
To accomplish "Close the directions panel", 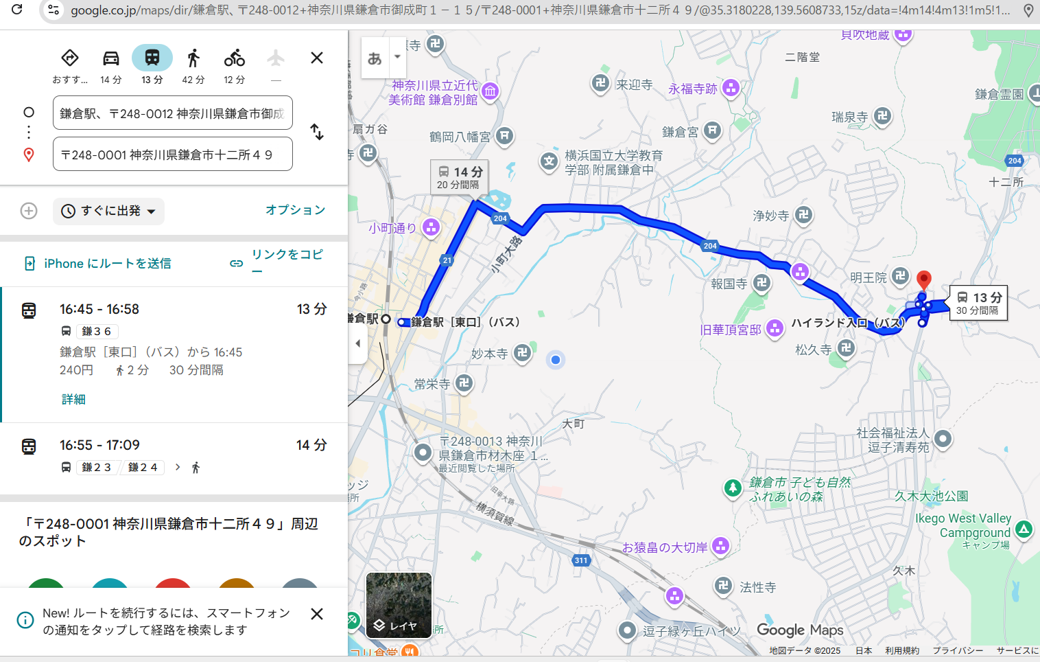I will (x=317, y=58).
